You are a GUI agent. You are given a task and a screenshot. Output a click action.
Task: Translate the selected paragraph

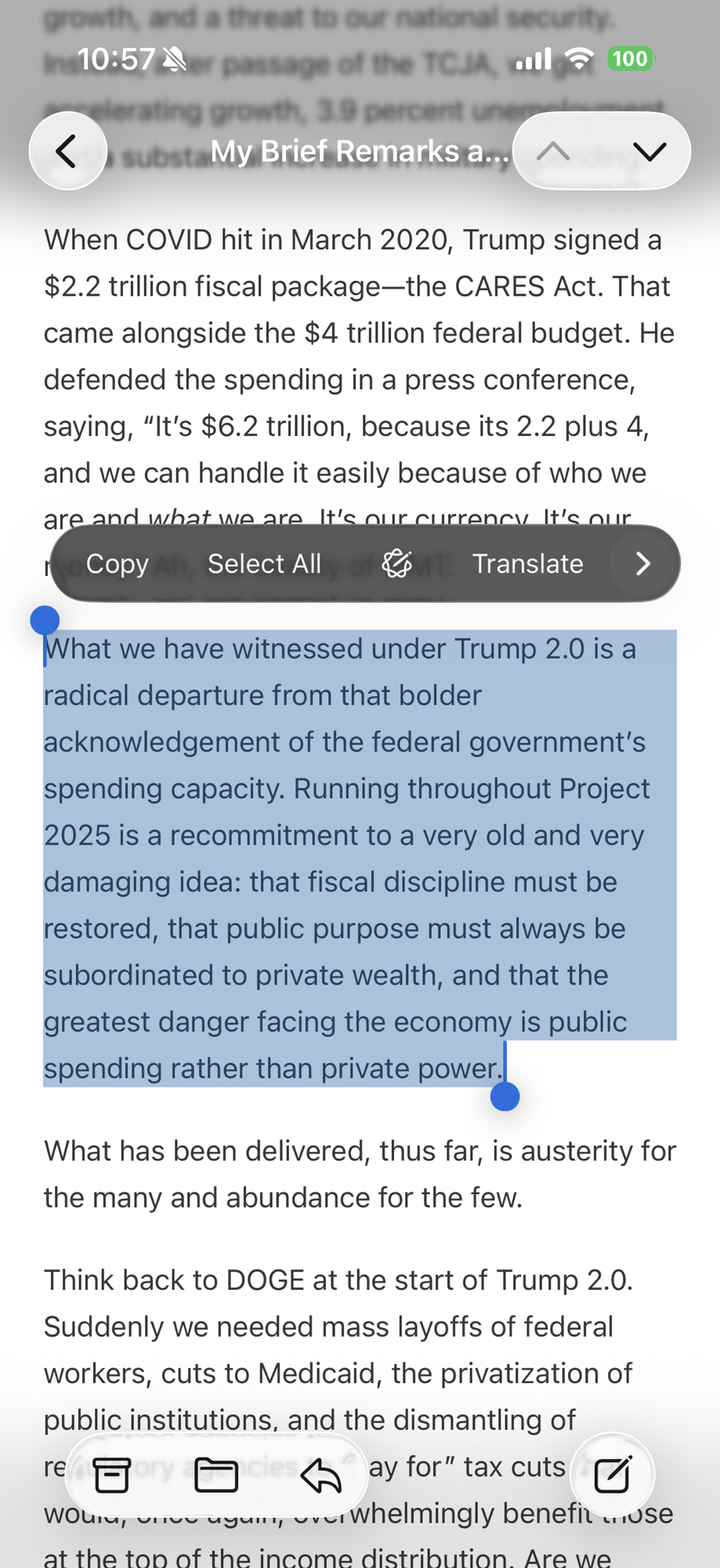coord(527,564)
